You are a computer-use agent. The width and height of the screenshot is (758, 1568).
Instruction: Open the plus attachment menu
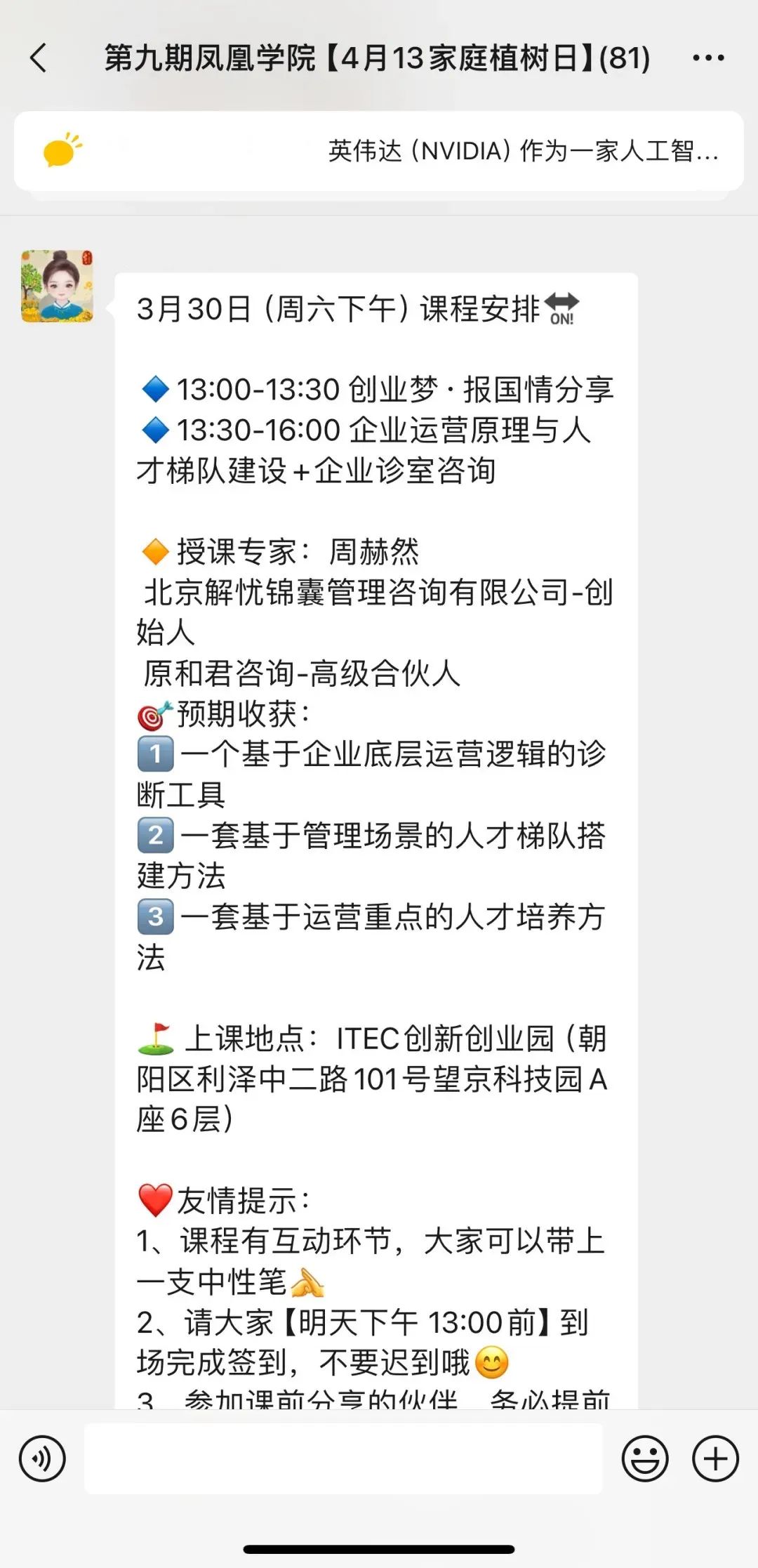coord(715,1458)
